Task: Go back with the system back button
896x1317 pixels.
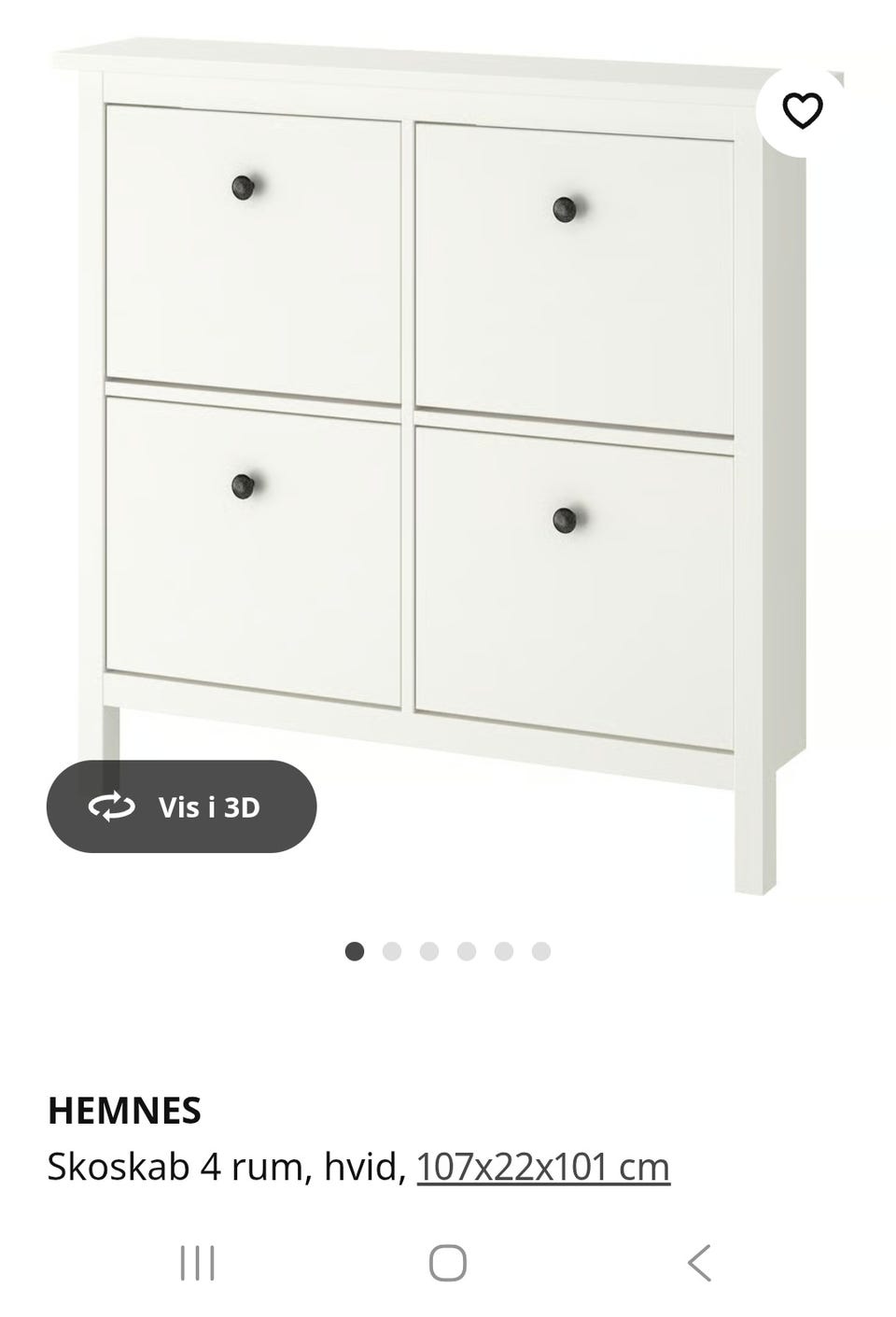Action: coord(699,1263)
